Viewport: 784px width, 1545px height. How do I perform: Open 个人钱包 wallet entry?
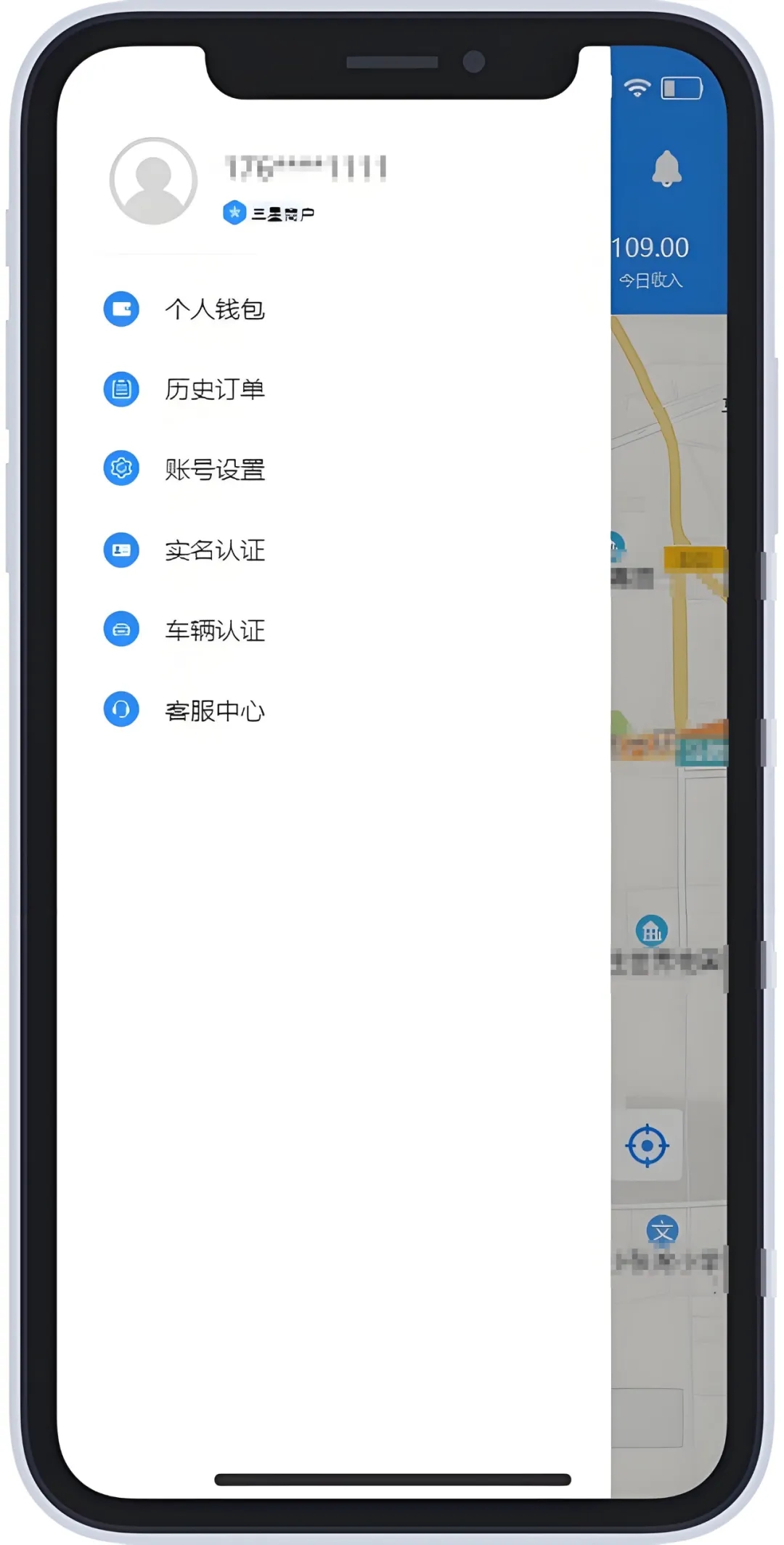[x=216, y=309]
